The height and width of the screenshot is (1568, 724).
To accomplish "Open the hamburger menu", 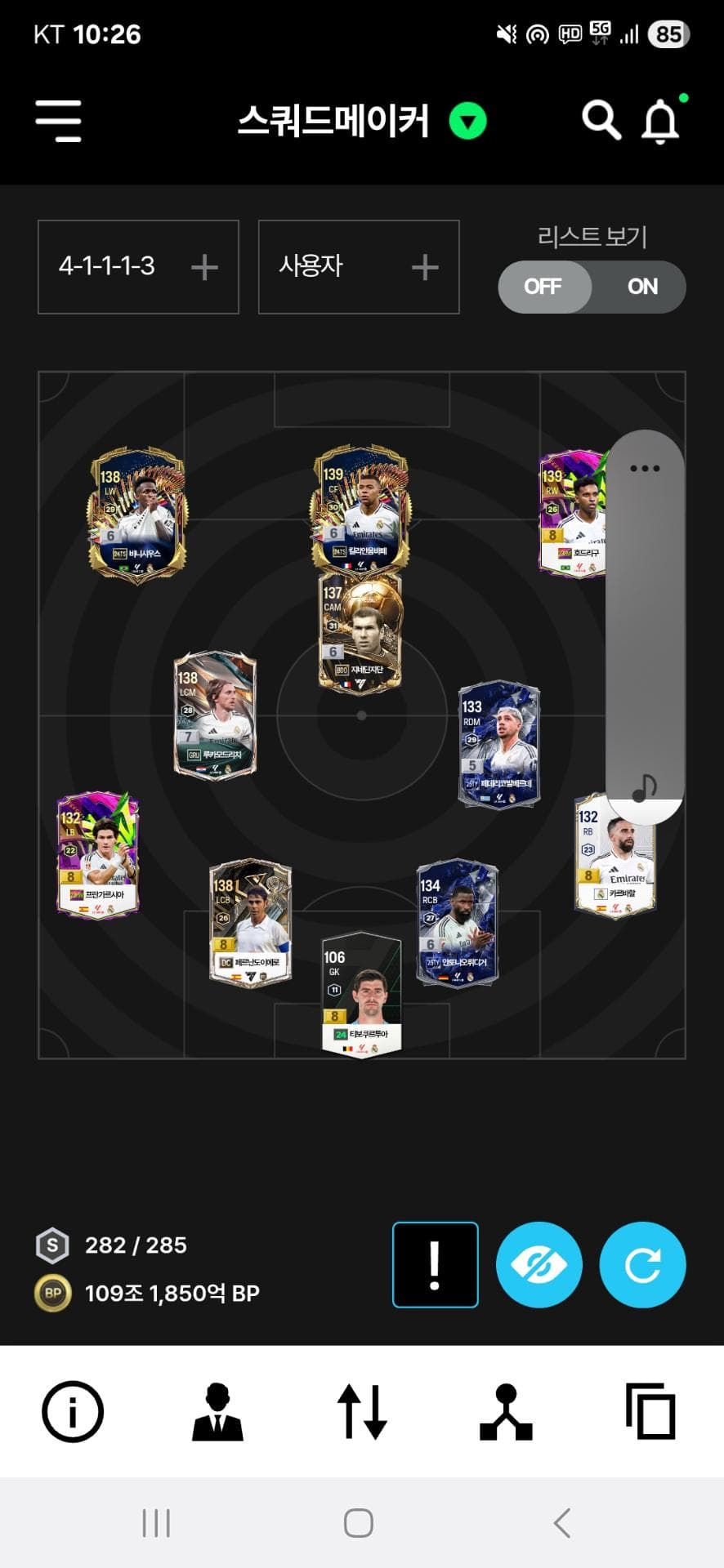I will 58,121.
